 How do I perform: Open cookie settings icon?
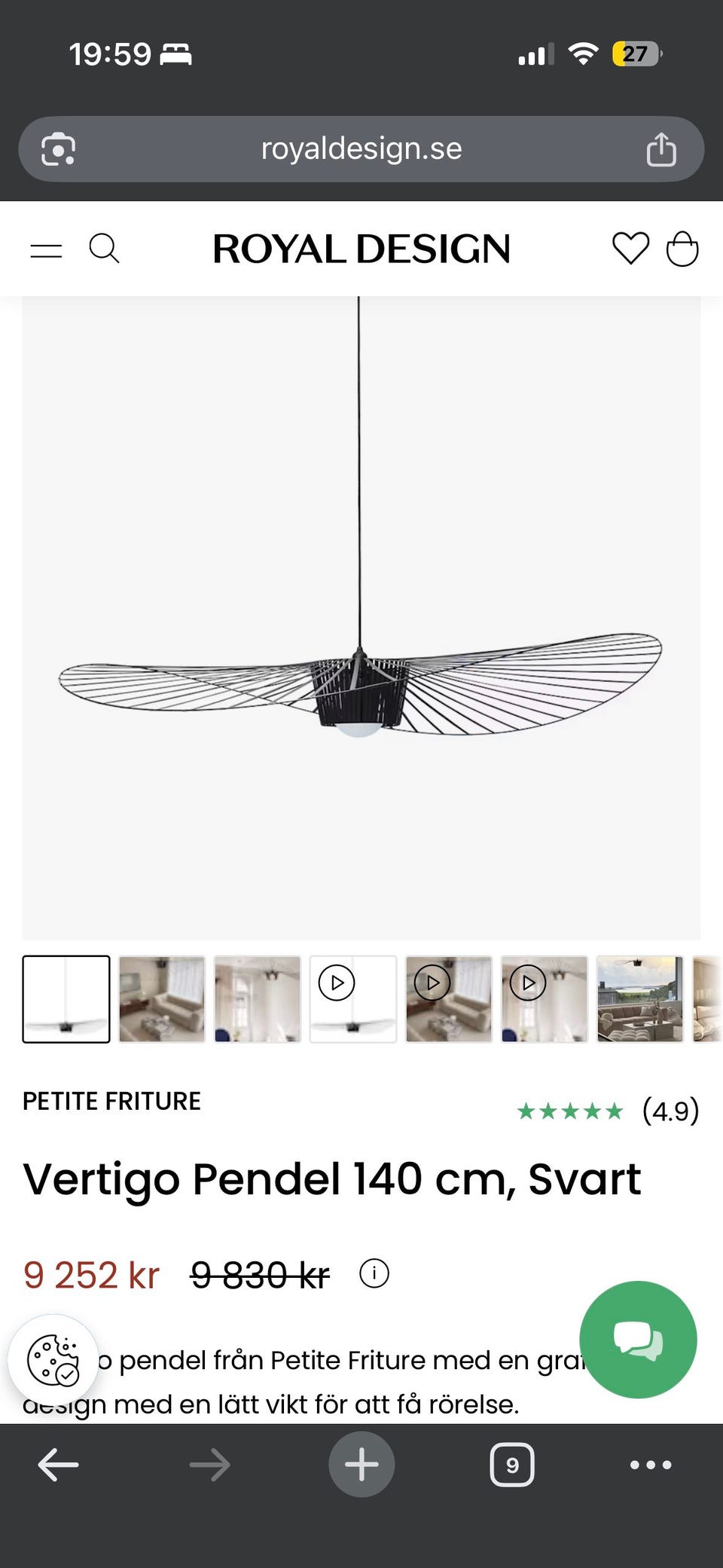click(x=53, y=1360)
